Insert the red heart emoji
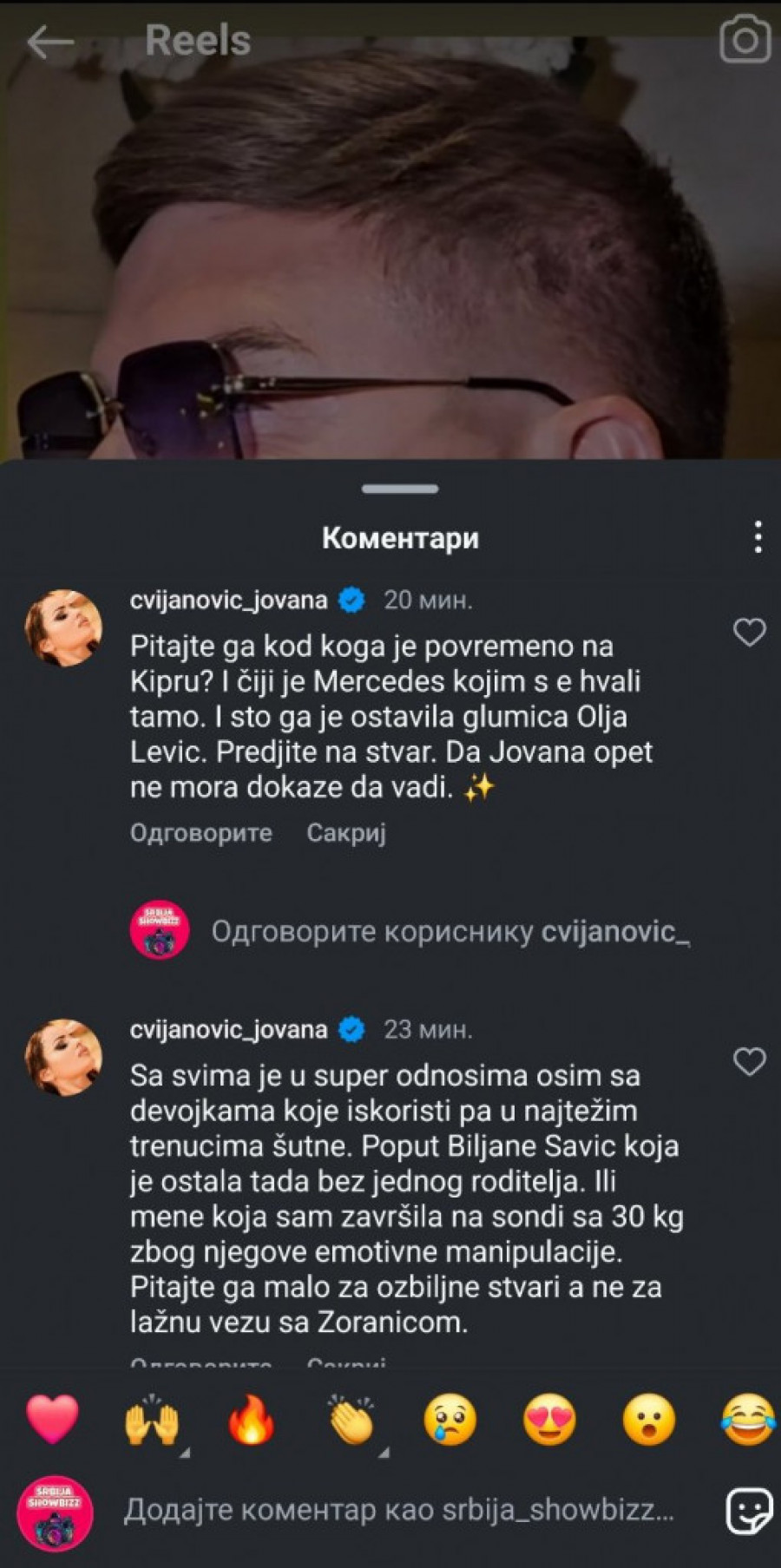 (52, 1420)
